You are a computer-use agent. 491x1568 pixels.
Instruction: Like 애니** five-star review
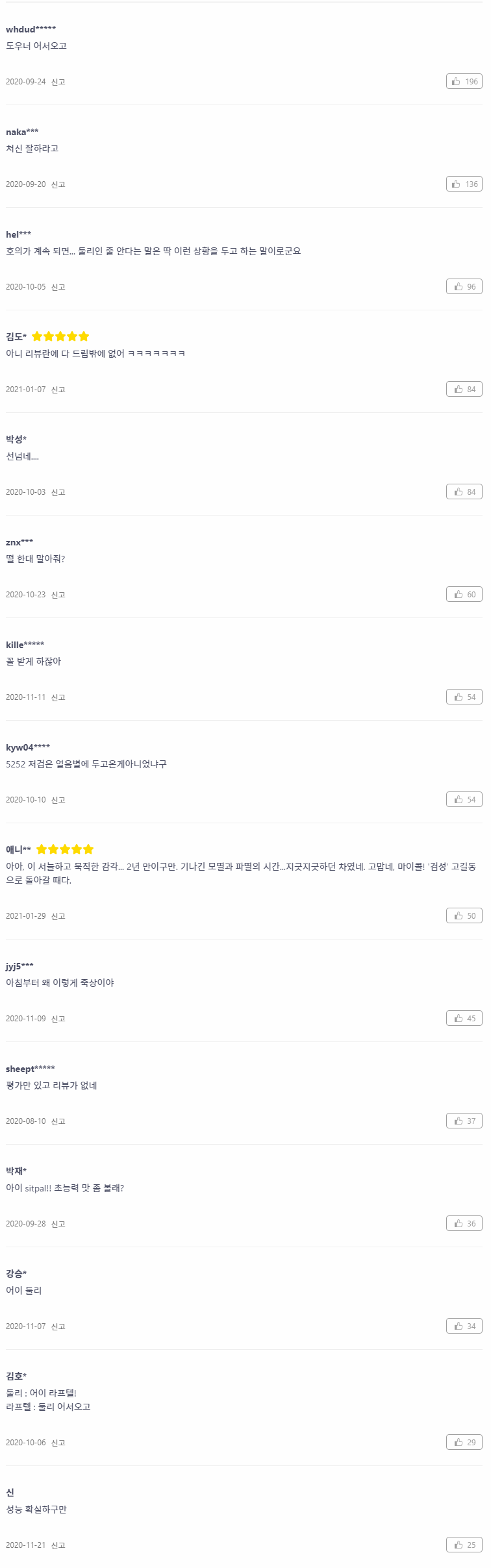coord(464,915)
